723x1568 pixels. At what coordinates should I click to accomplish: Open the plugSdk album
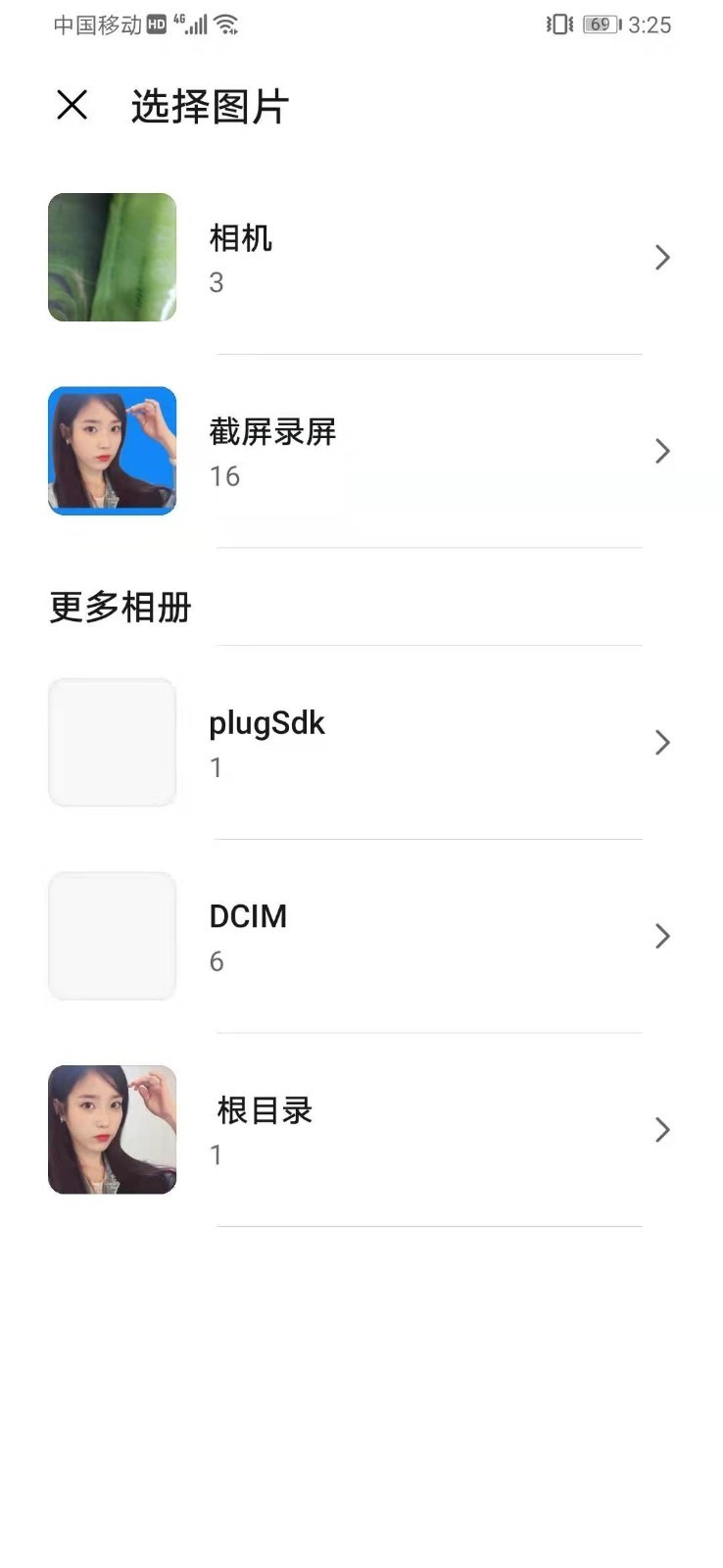click(662, 743)
